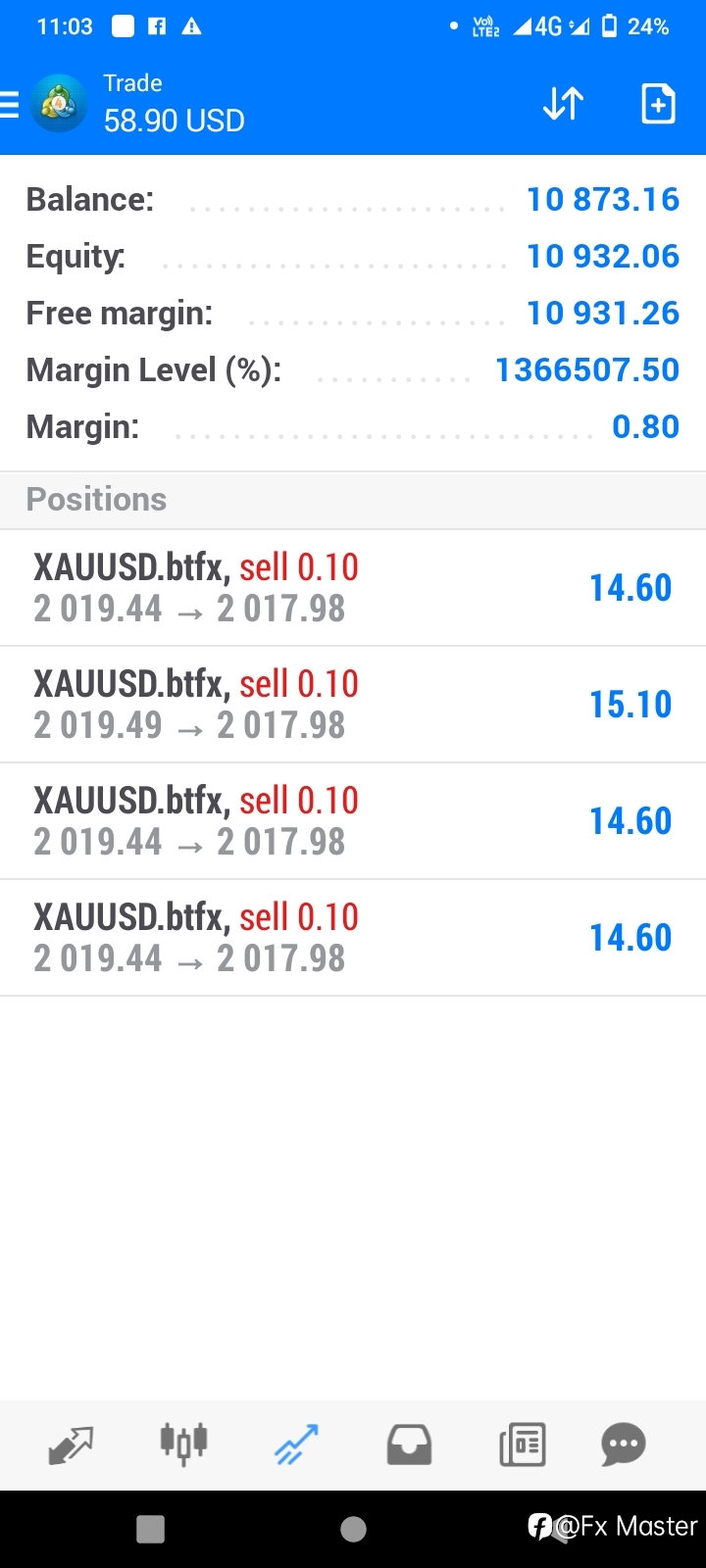Select the Trade tab
Screen dimensions: 706x1568
point(296,1445)
